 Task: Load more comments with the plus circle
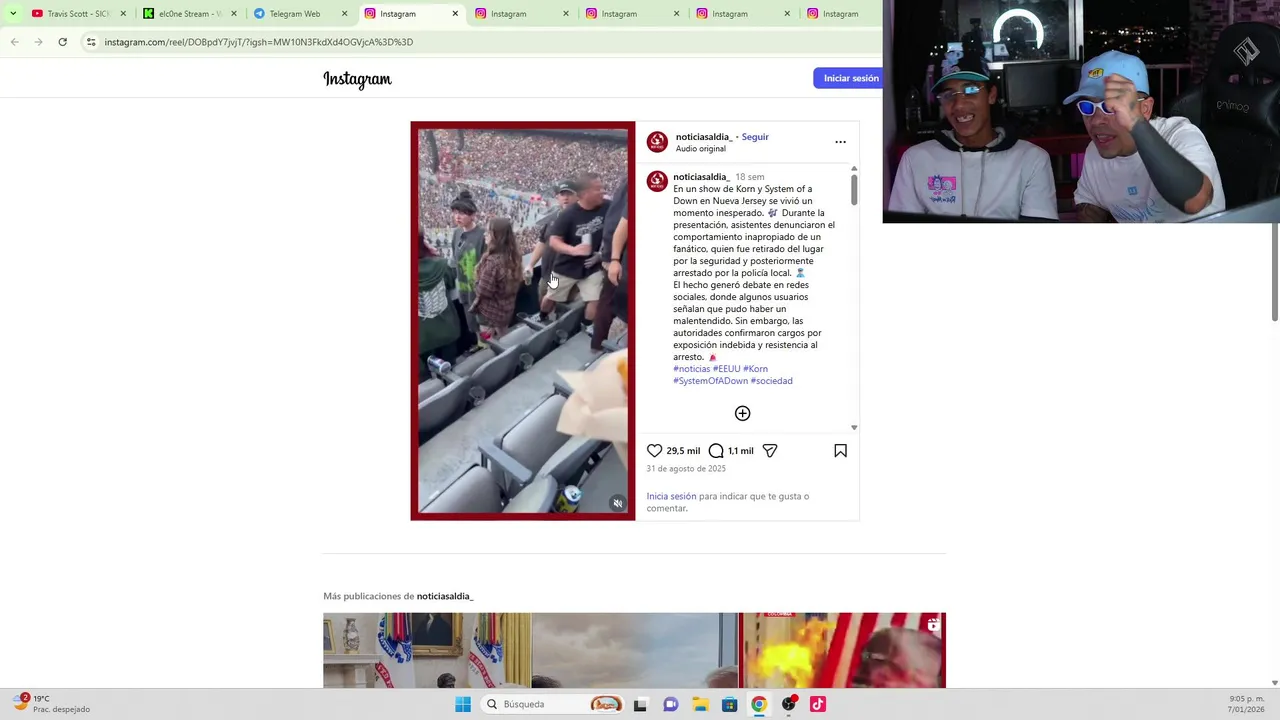coord(742,413)
